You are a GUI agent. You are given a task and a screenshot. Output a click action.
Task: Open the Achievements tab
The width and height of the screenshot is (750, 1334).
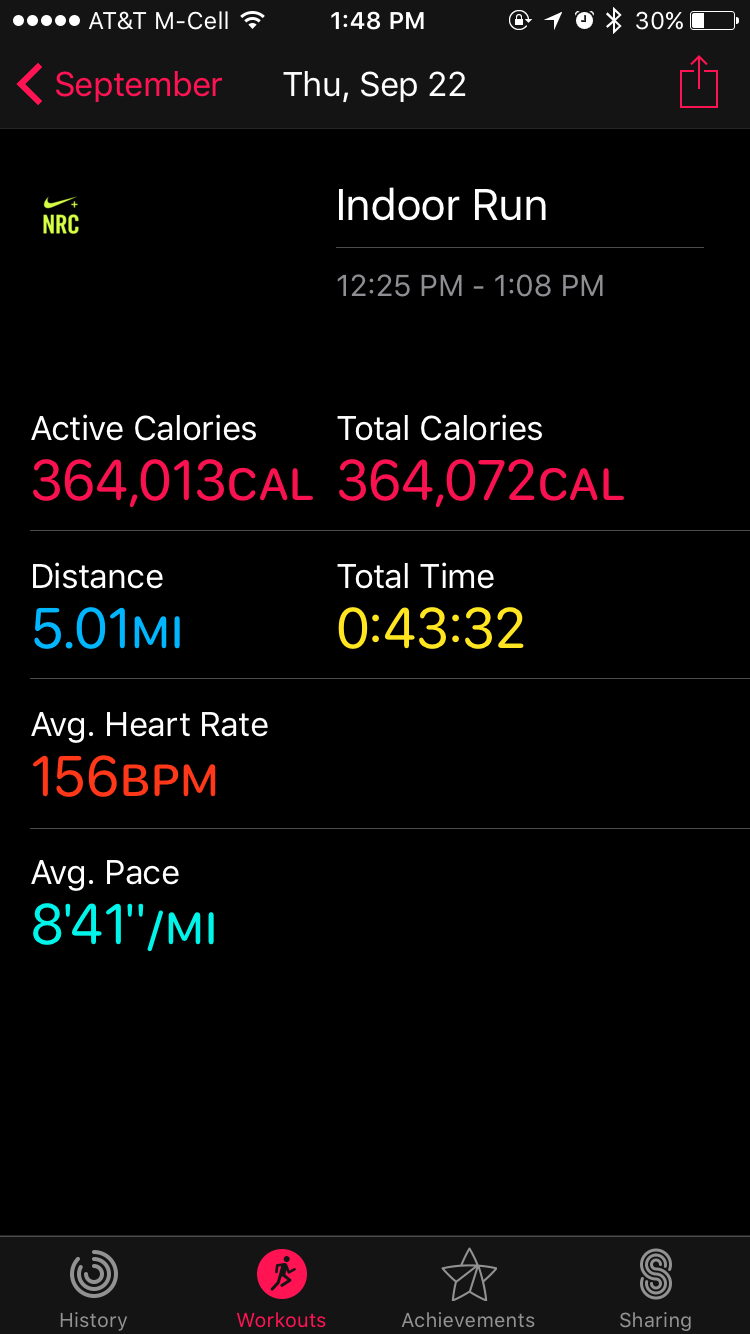(468, 1289)
